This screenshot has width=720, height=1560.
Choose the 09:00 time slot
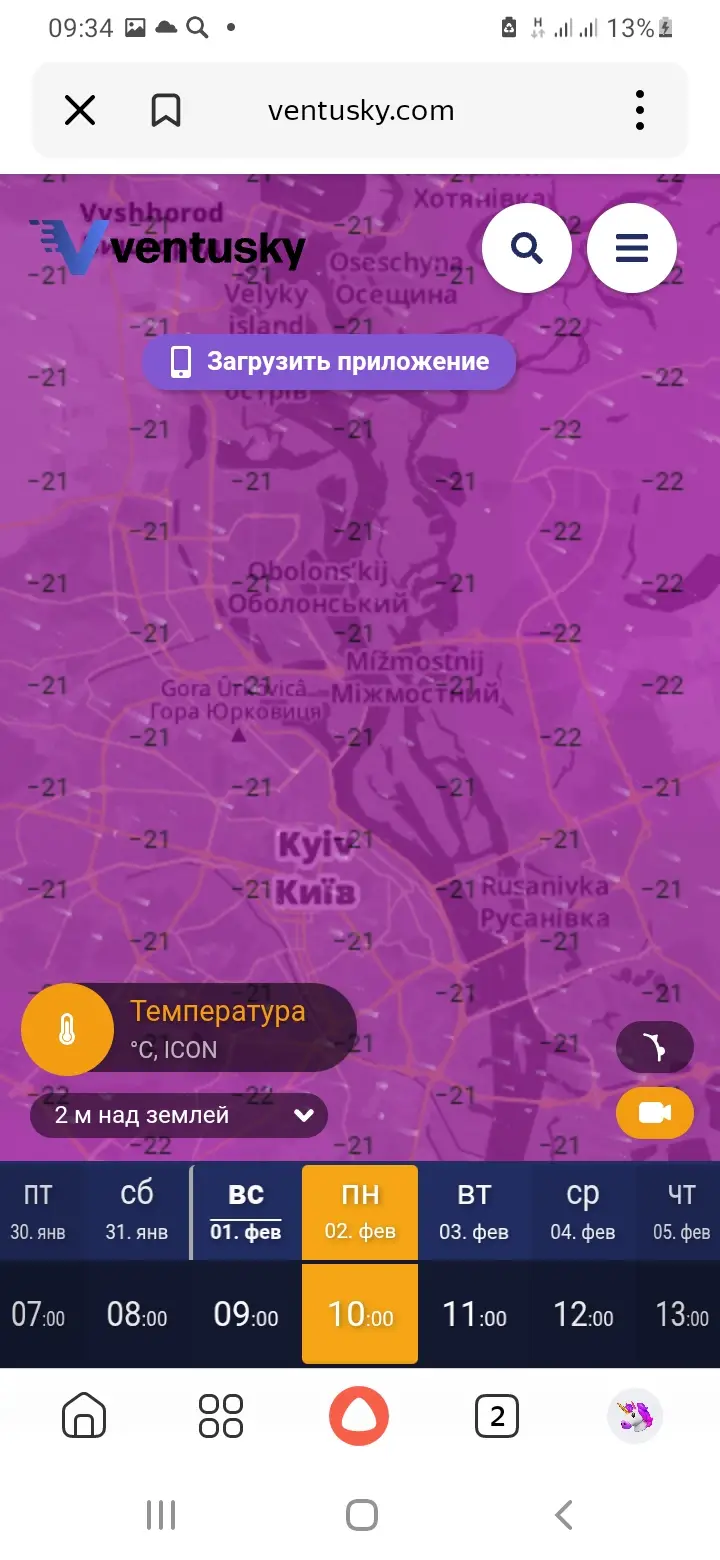(x=246, y=1314)
